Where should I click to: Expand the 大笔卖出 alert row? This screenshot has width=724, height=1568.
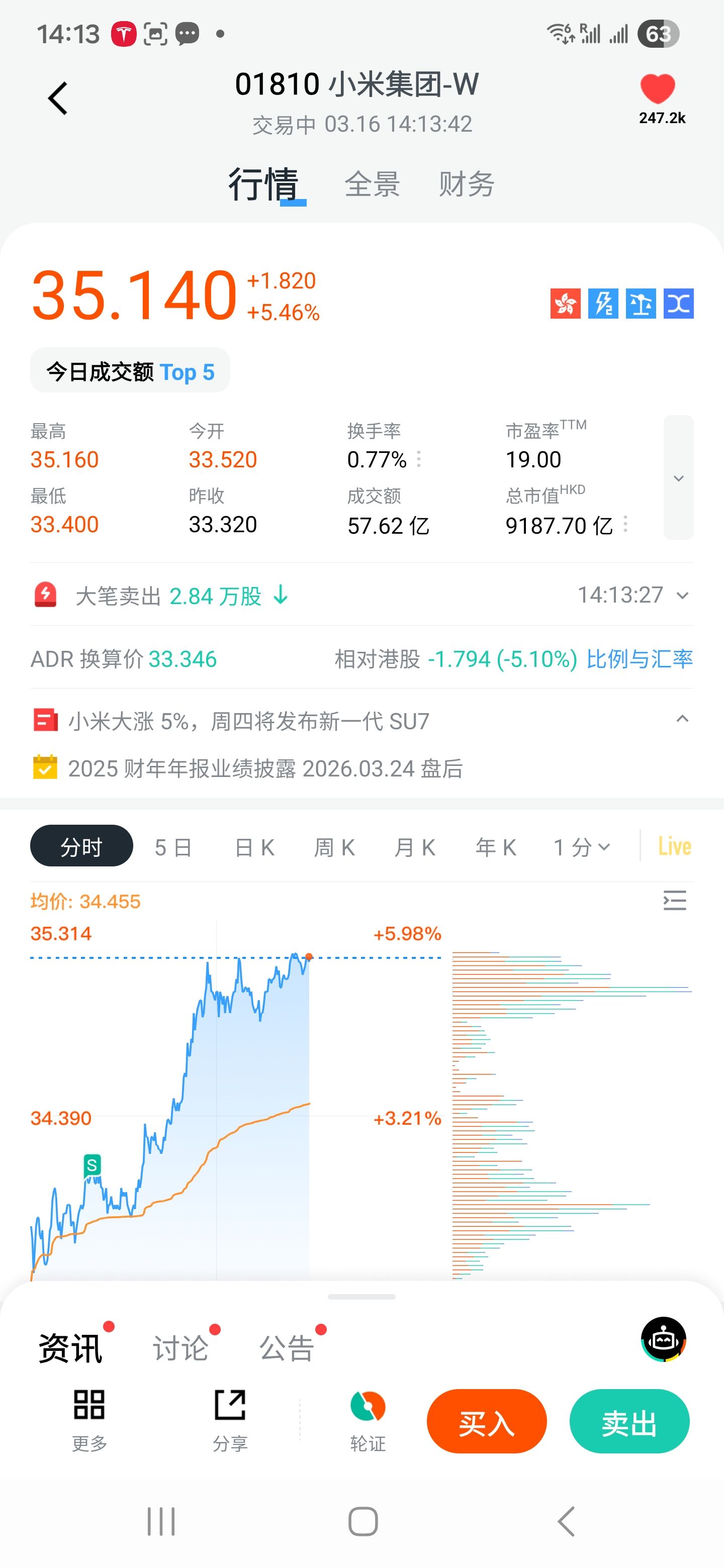point(683,596)
